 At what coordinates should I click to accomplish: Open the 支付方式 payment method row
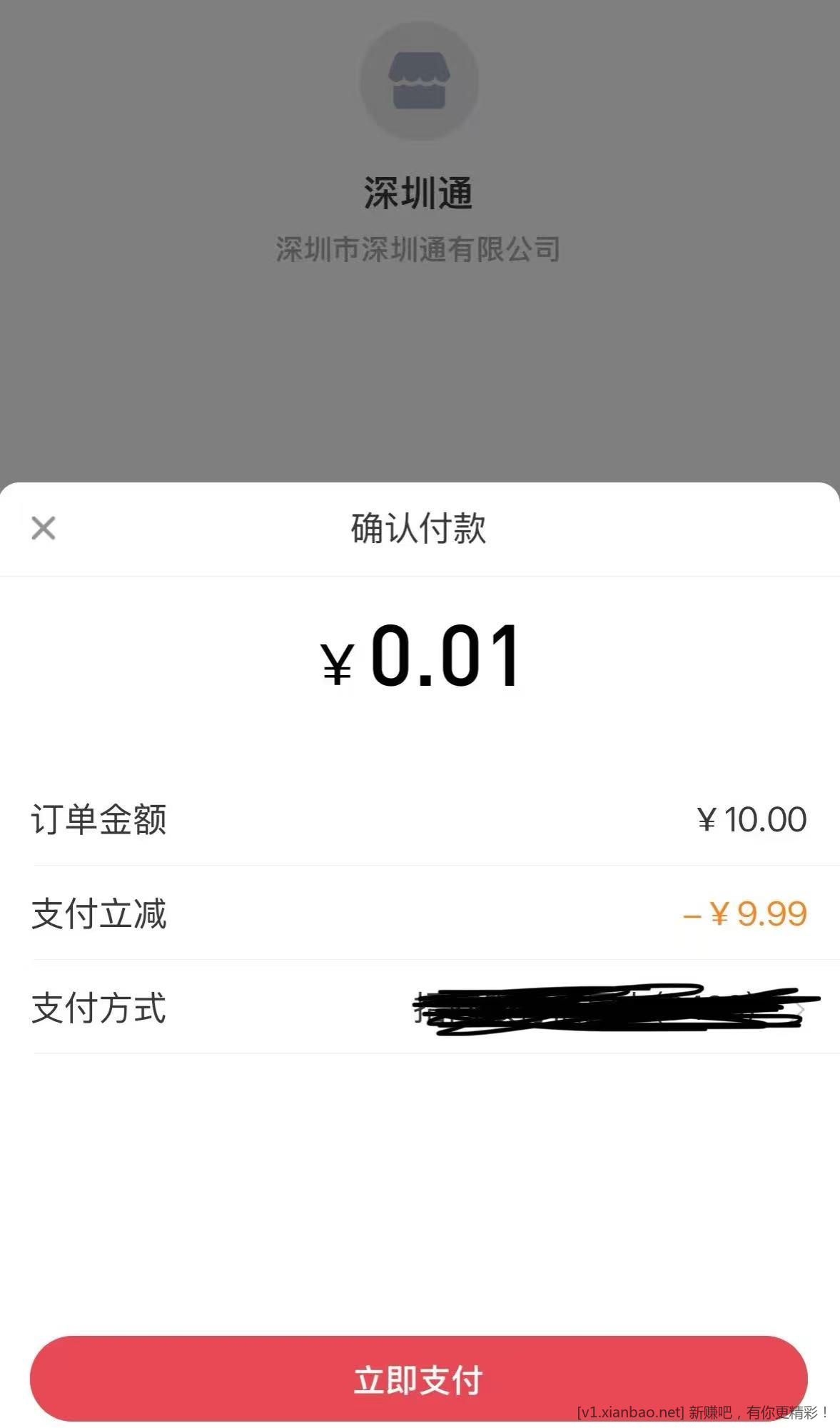pos(420,1008)
